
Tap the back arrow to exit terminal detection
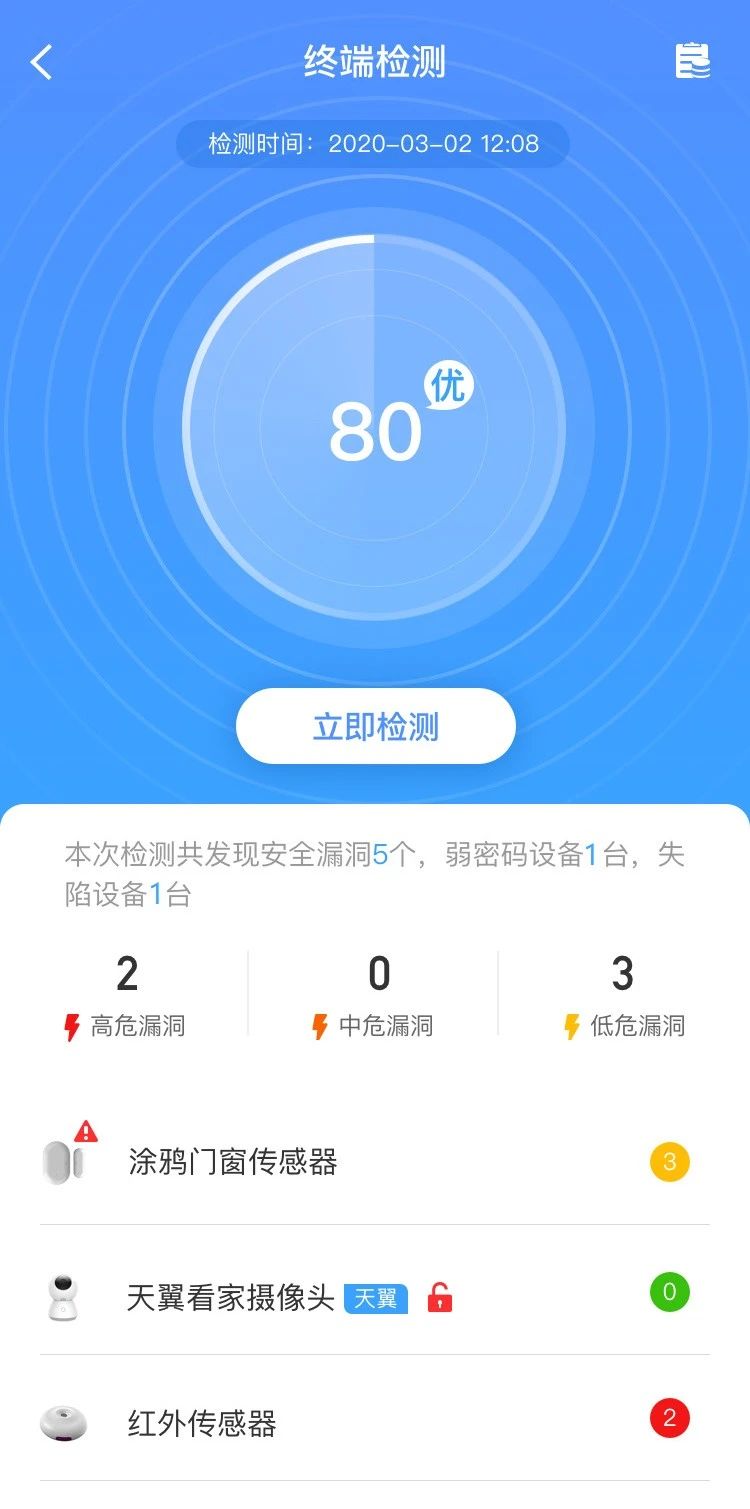point(41,61)
